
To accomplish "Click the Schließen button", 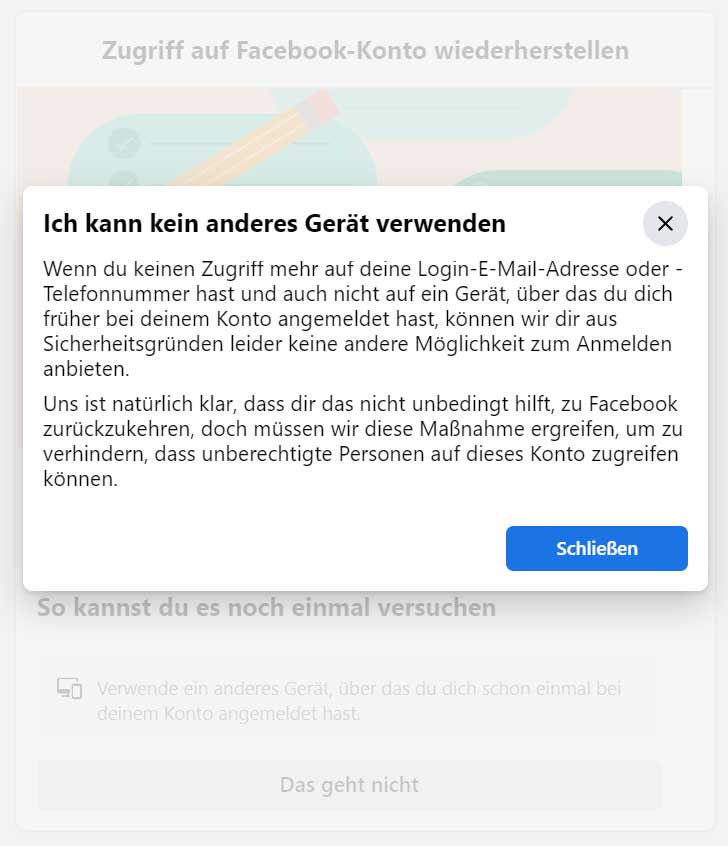I will pos(596,548).
